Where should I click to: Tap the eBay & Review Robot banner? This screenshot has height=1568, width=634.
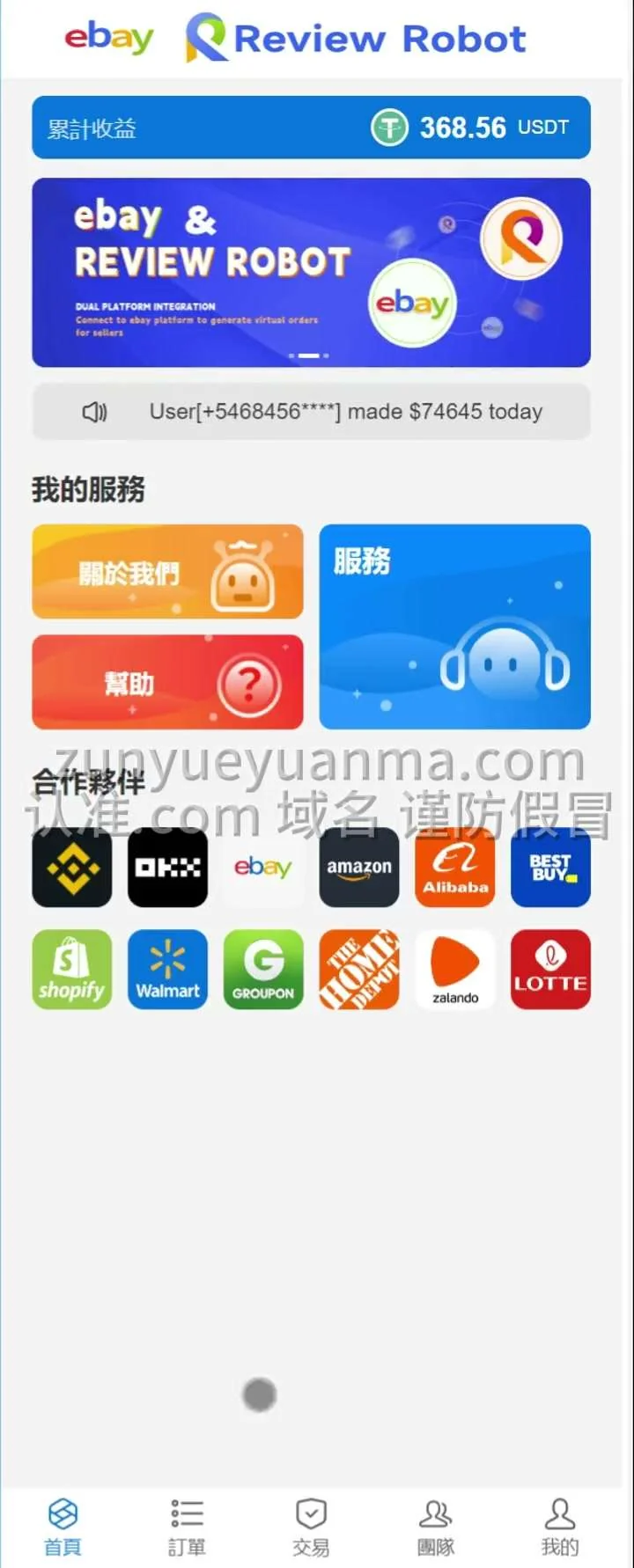[x=311, y=273]
